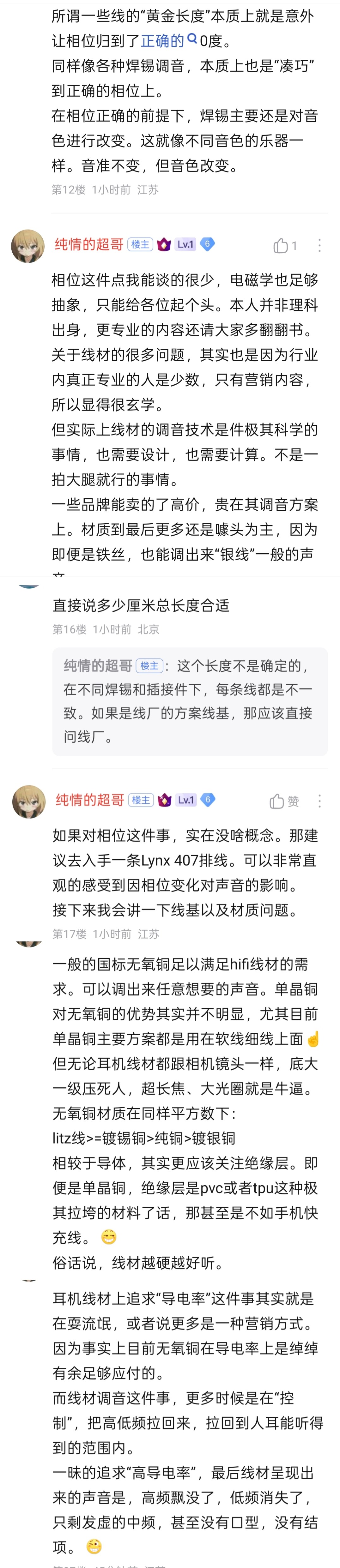Screen dimensions: 340x1568
Task: Open 纯情的超哥's avatar above "相位这件点我能谈的很少"
Action: (x=28, y=246)
